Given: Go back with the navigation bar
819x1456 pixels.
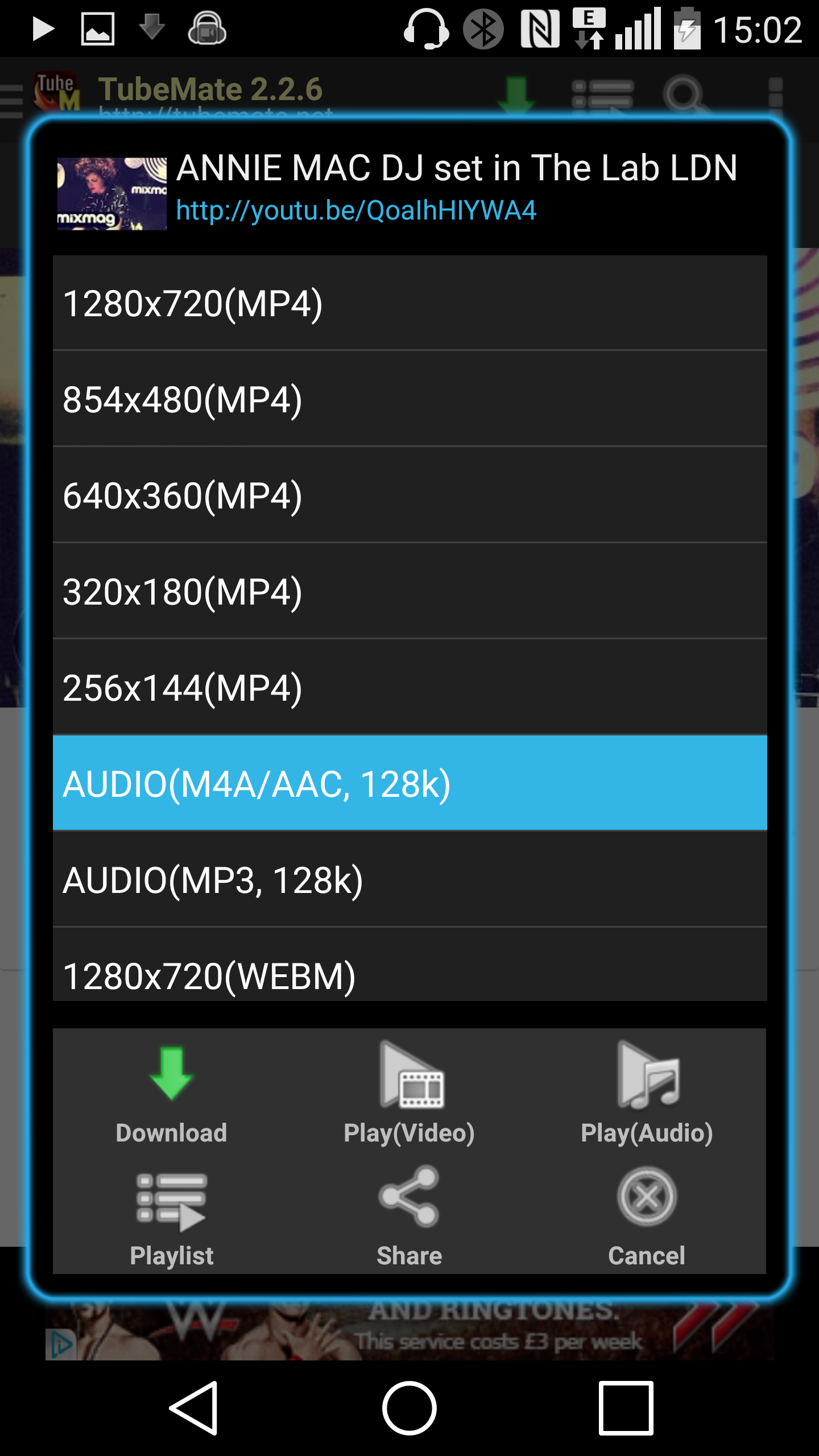Looking at the screenshot, I should 194,1408.
